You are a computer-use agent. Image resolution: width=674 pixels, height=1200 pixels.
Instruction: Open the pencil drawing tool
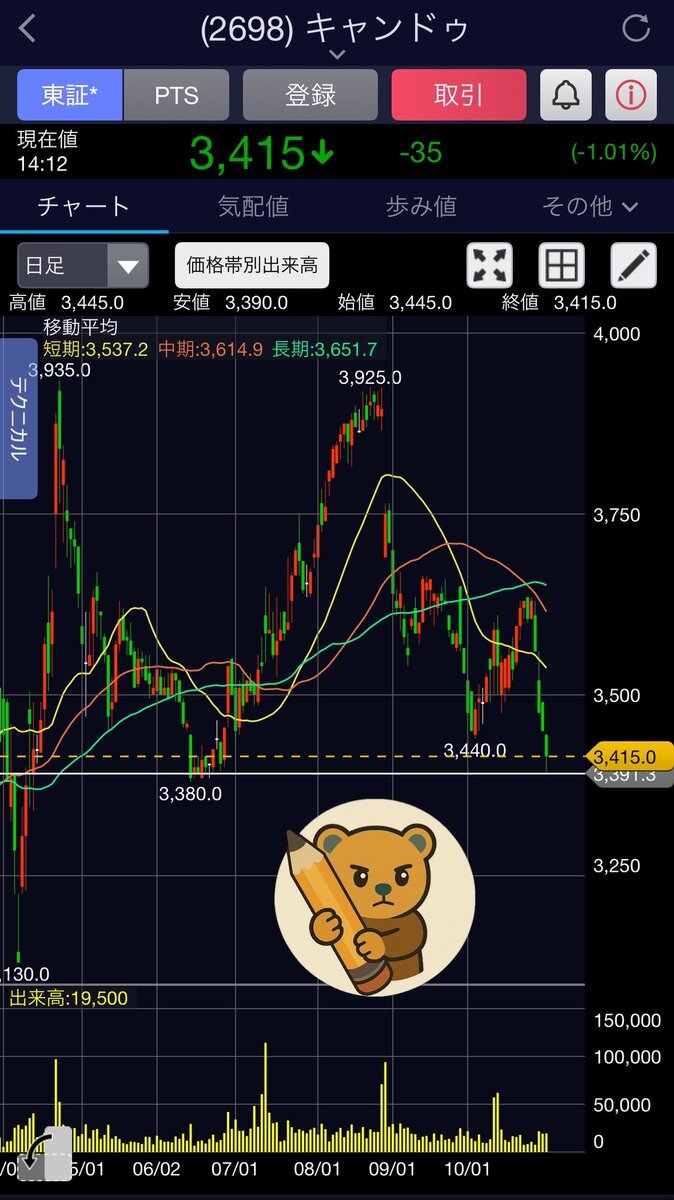tap(633, 266)
